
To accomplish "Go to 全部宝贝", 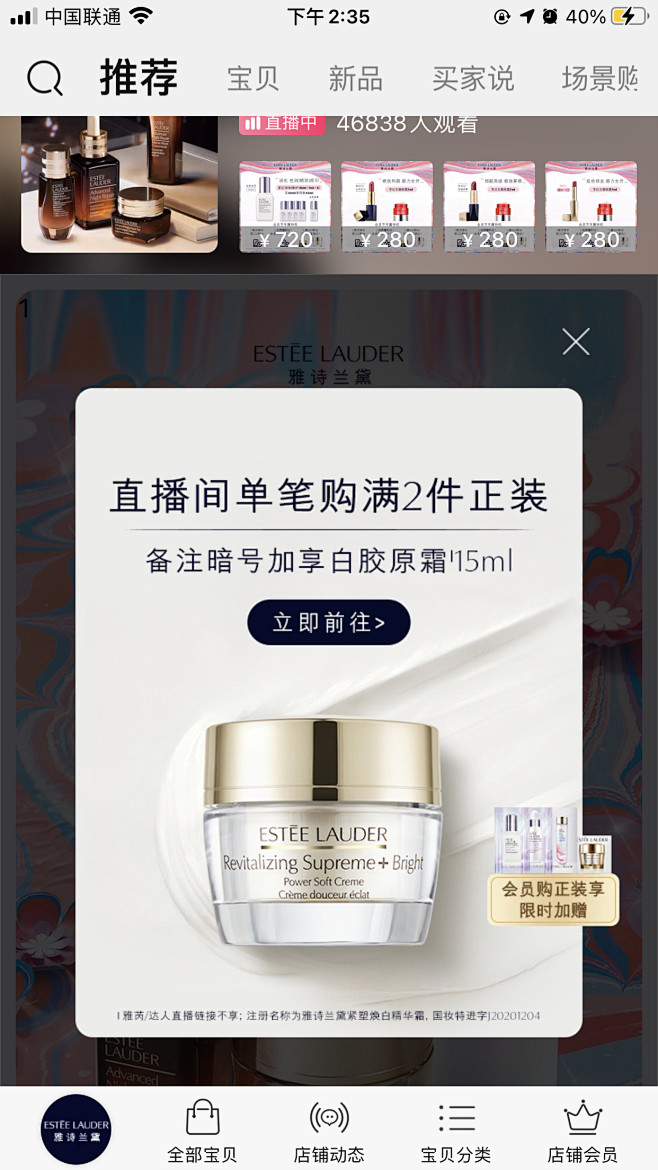I will (202, 1132).
